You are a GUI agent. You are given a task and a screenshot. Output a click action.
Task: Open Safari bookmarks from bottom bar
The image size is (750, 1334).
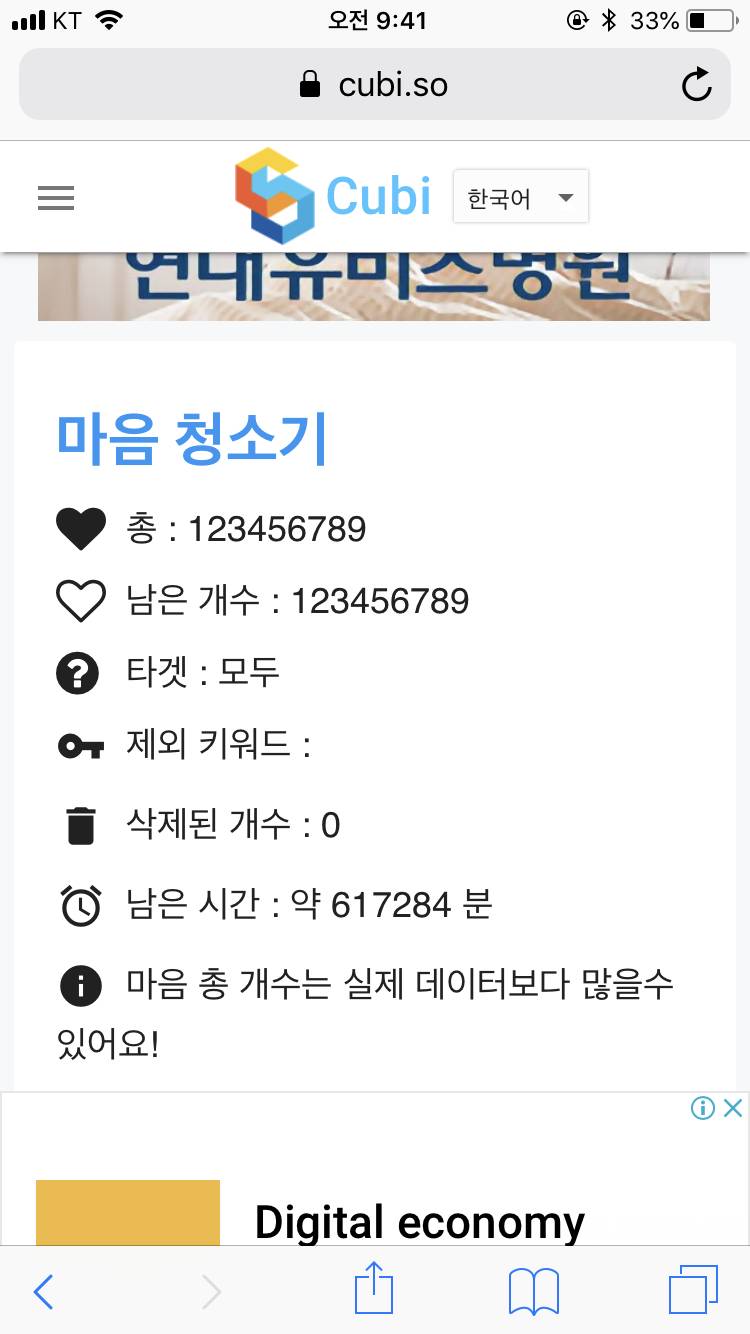[532, 1290]
